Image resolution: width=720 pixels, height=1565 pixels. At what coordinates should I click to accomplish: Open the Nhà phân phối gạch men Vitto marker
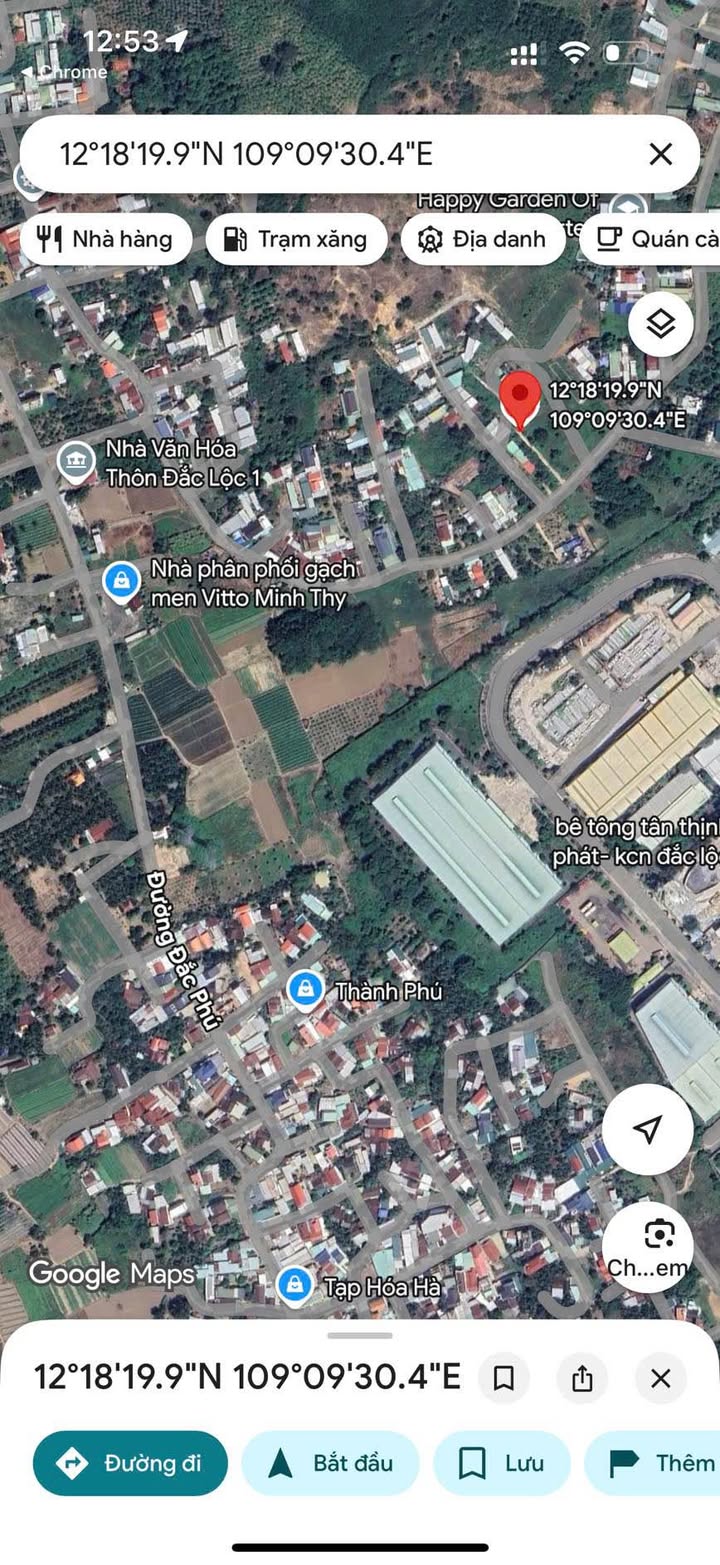122,582
